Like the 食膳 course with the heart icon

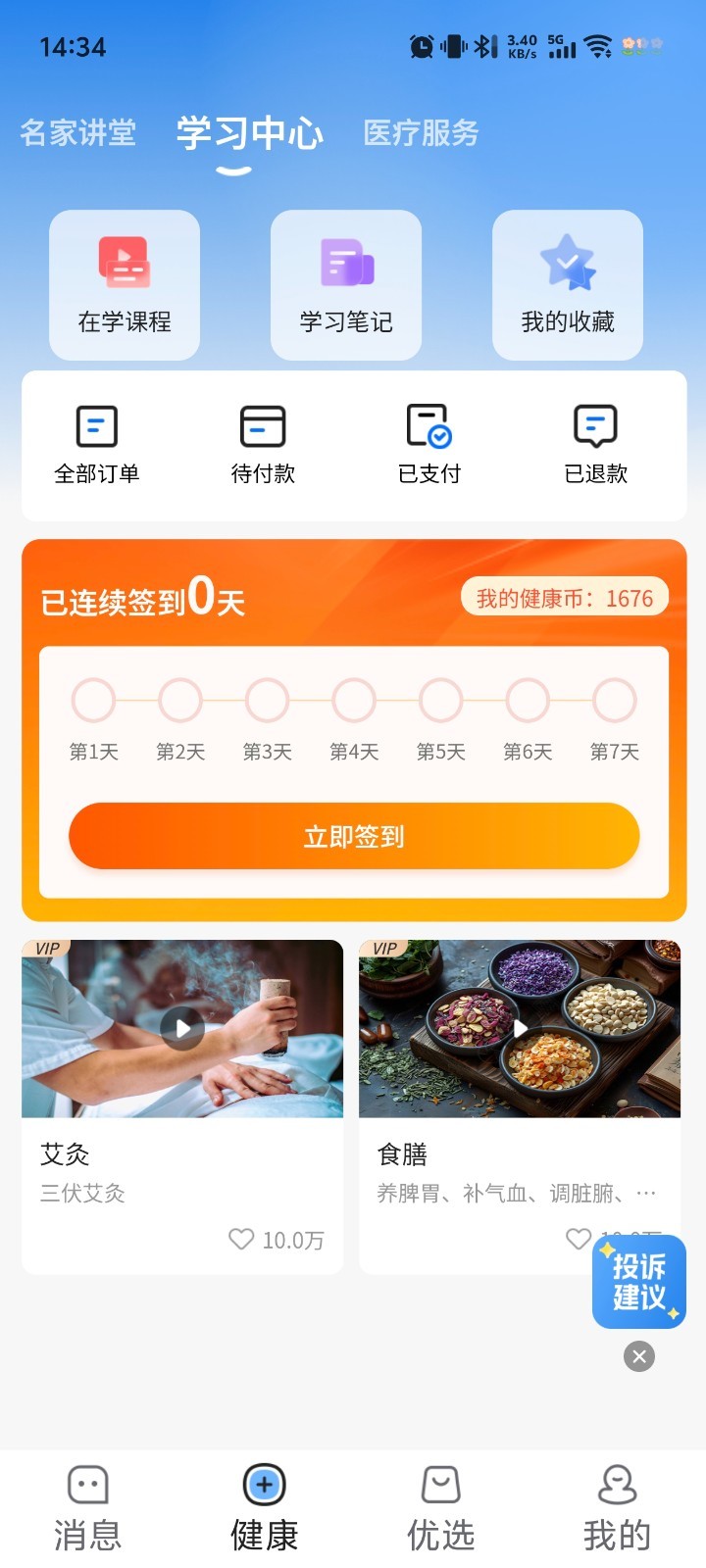[x=579, y=1240]
